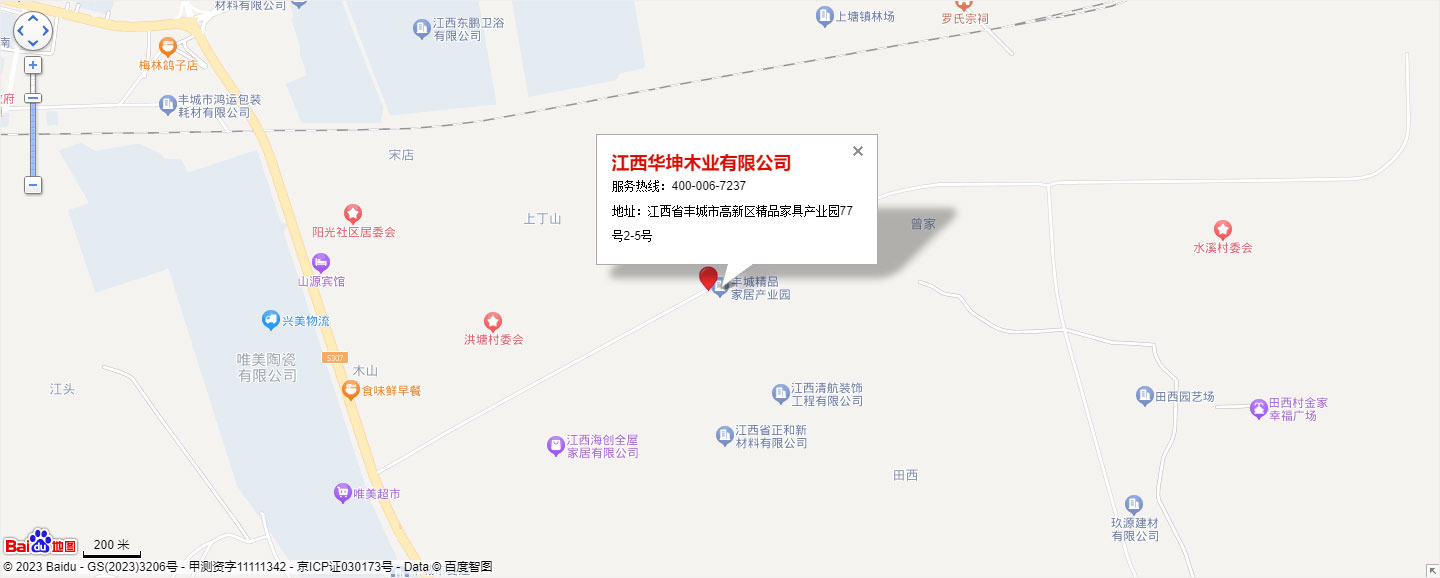Screen dimensions: 1440x578
Task: Zoom out with the minus button
Action: point(33,185)
